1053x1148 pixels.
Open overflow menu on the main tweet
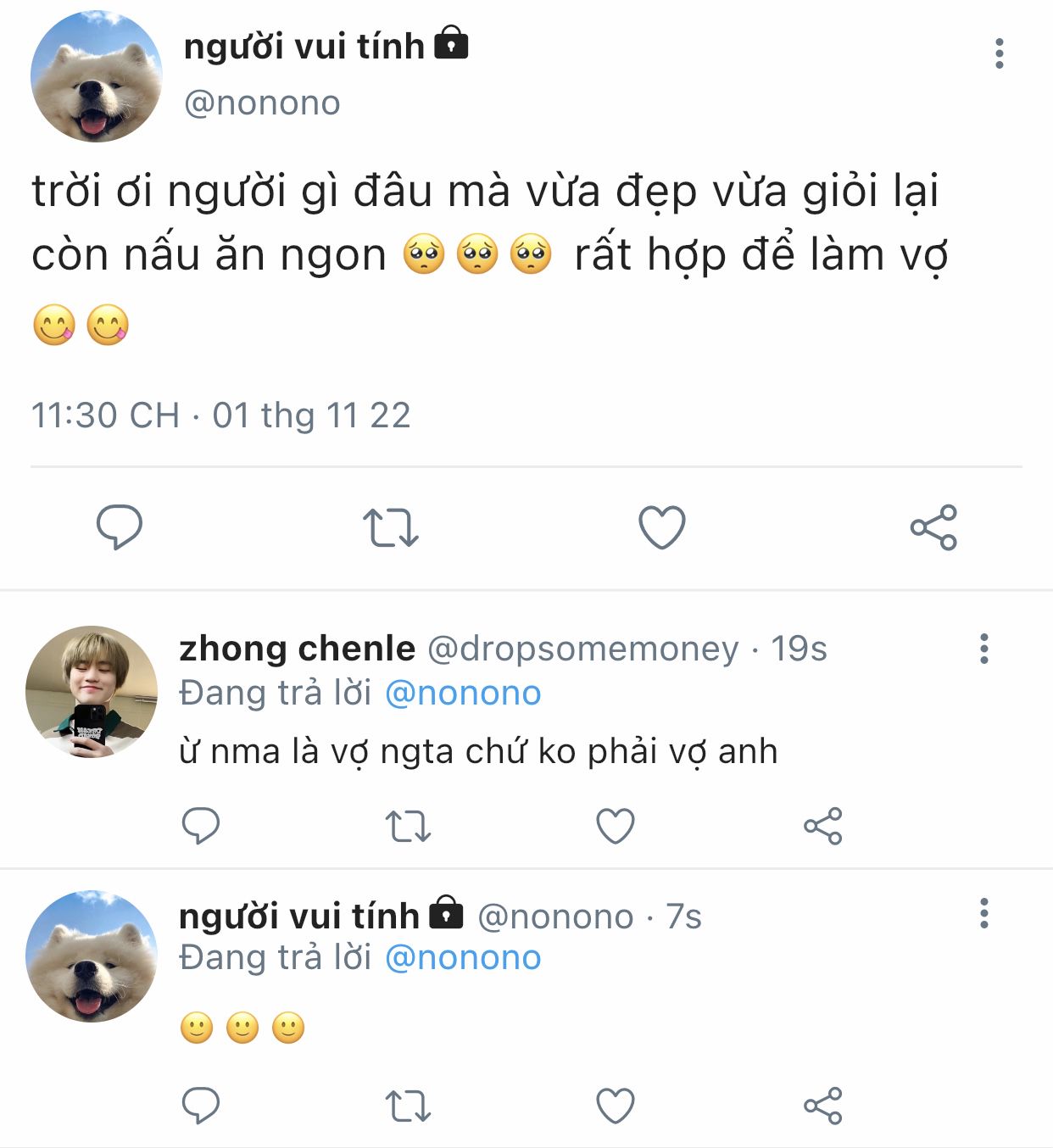pyautogui.click(x=1000, y=53)
